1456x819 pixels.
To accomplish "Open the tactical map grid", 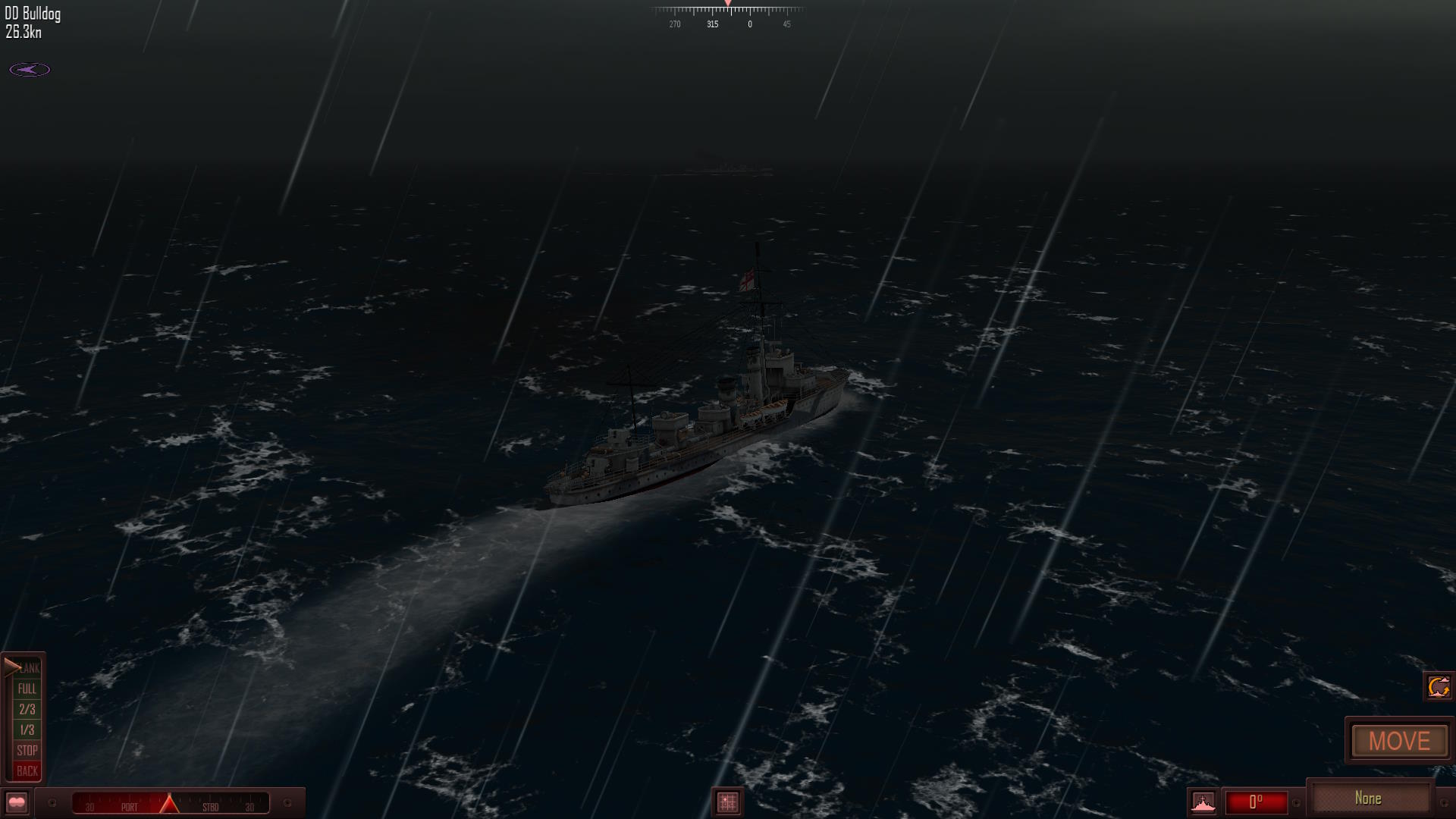I will (x=727, y=802).
